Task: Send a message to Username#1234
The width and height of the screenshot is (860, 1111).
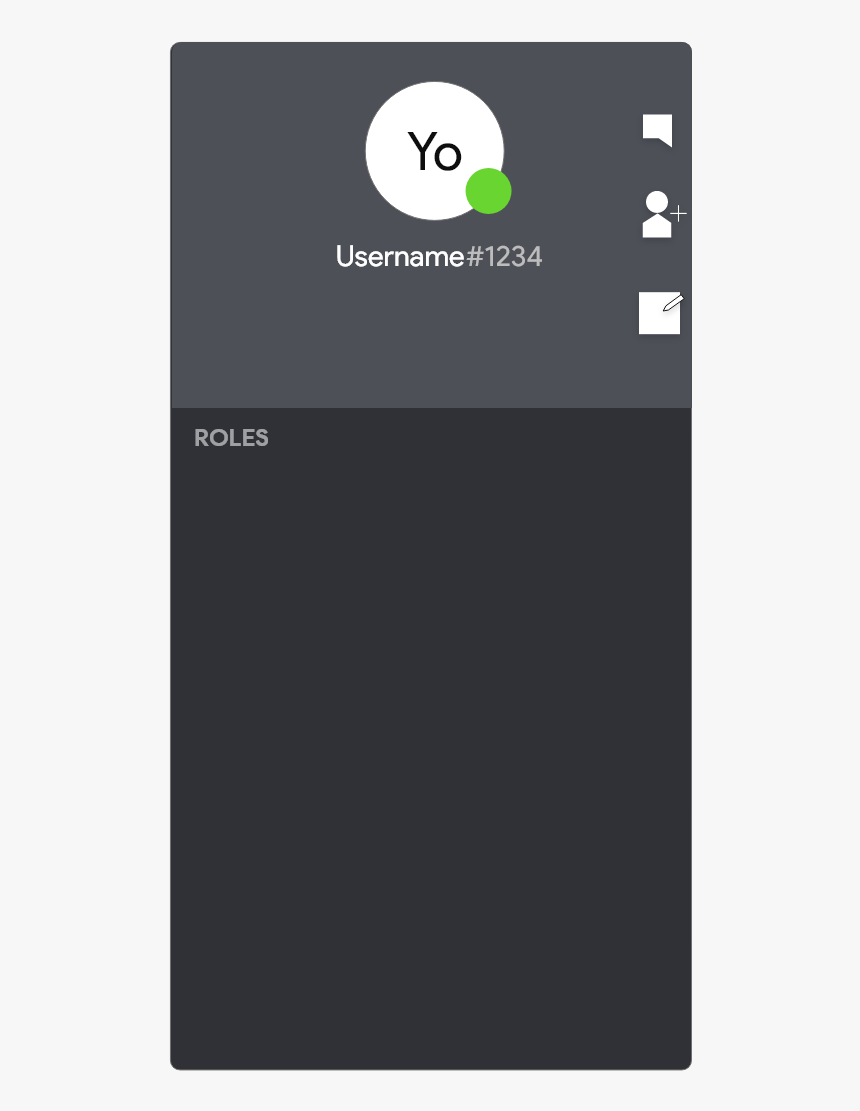Action: coord(657,130)
